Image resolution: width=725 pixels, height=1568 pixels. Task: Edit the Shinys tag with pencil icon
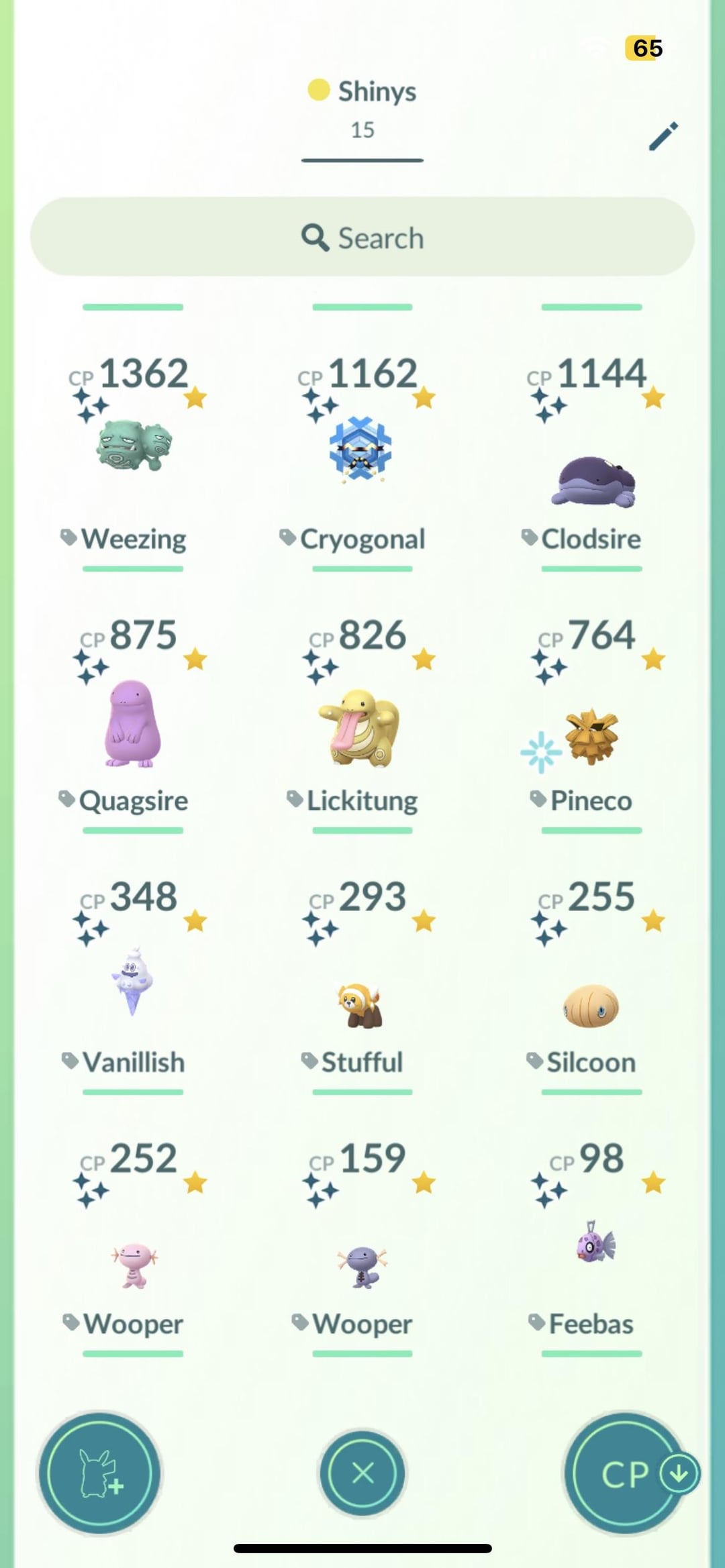(x=663, y=136)
